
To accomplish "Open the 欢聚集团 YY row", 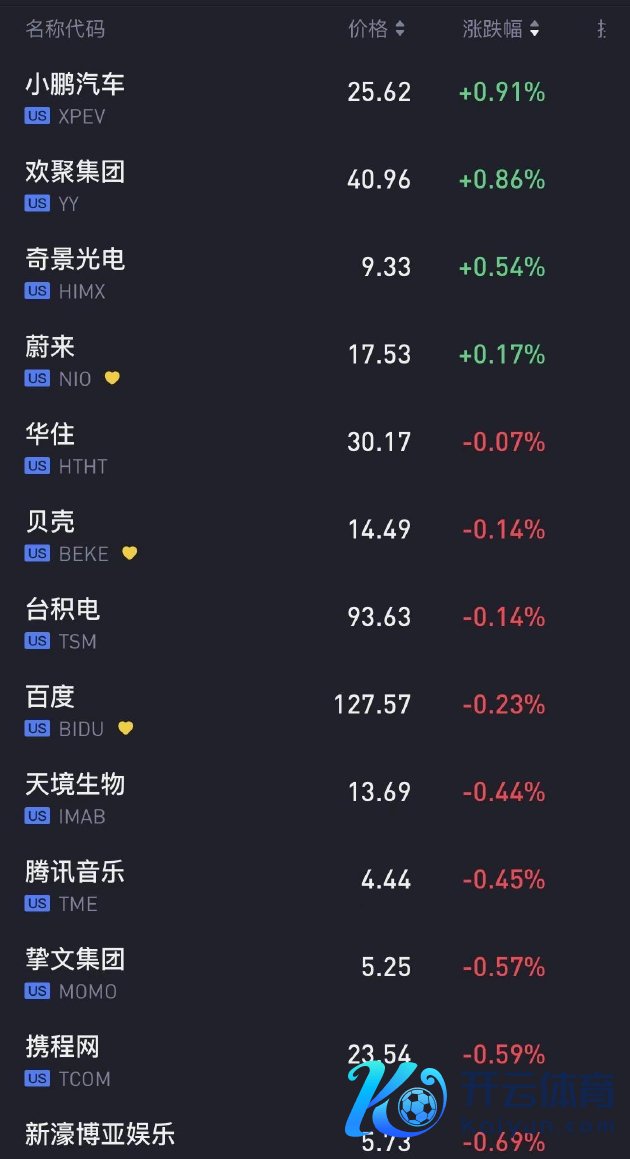I will pyautogui.click(x=315, y=185).
